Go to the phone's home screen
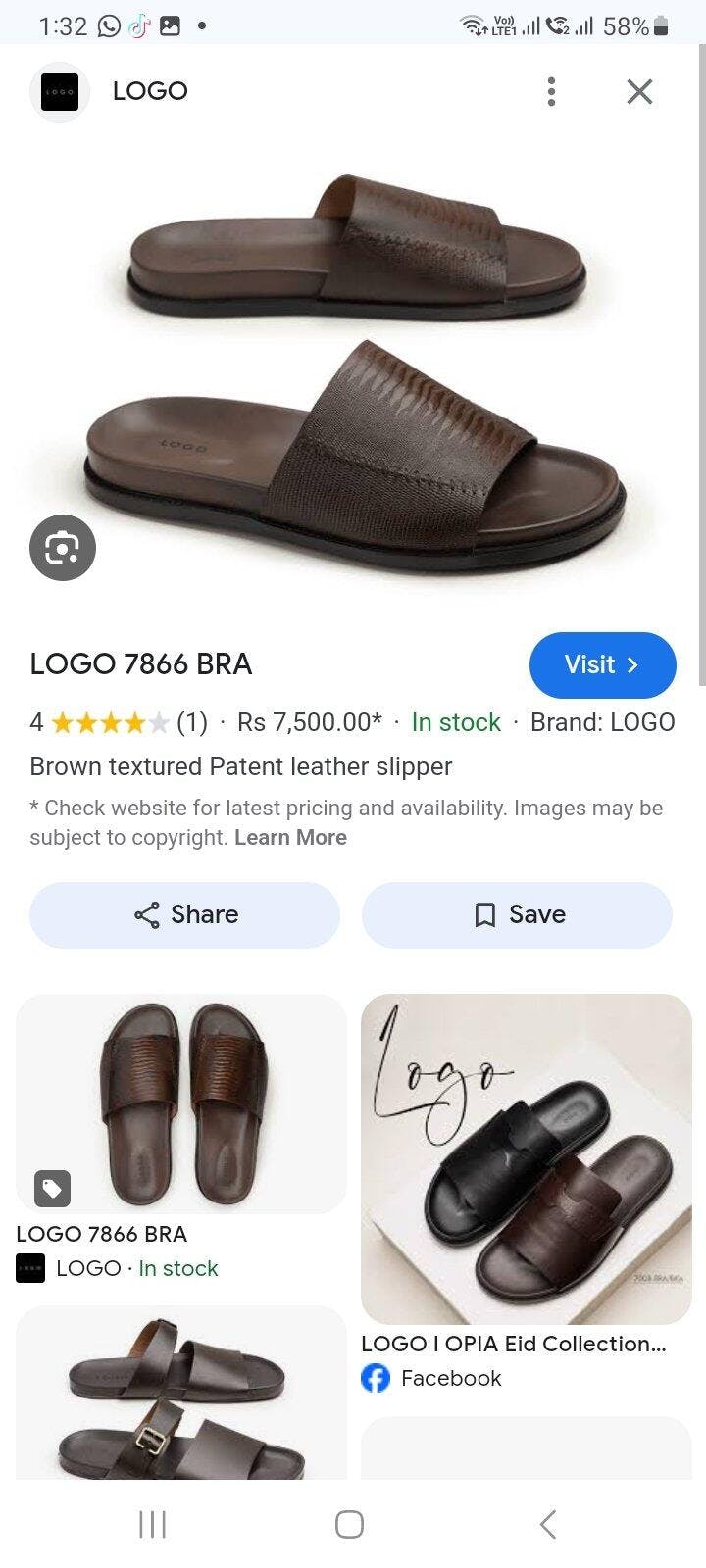 [x=349, y=1524]
